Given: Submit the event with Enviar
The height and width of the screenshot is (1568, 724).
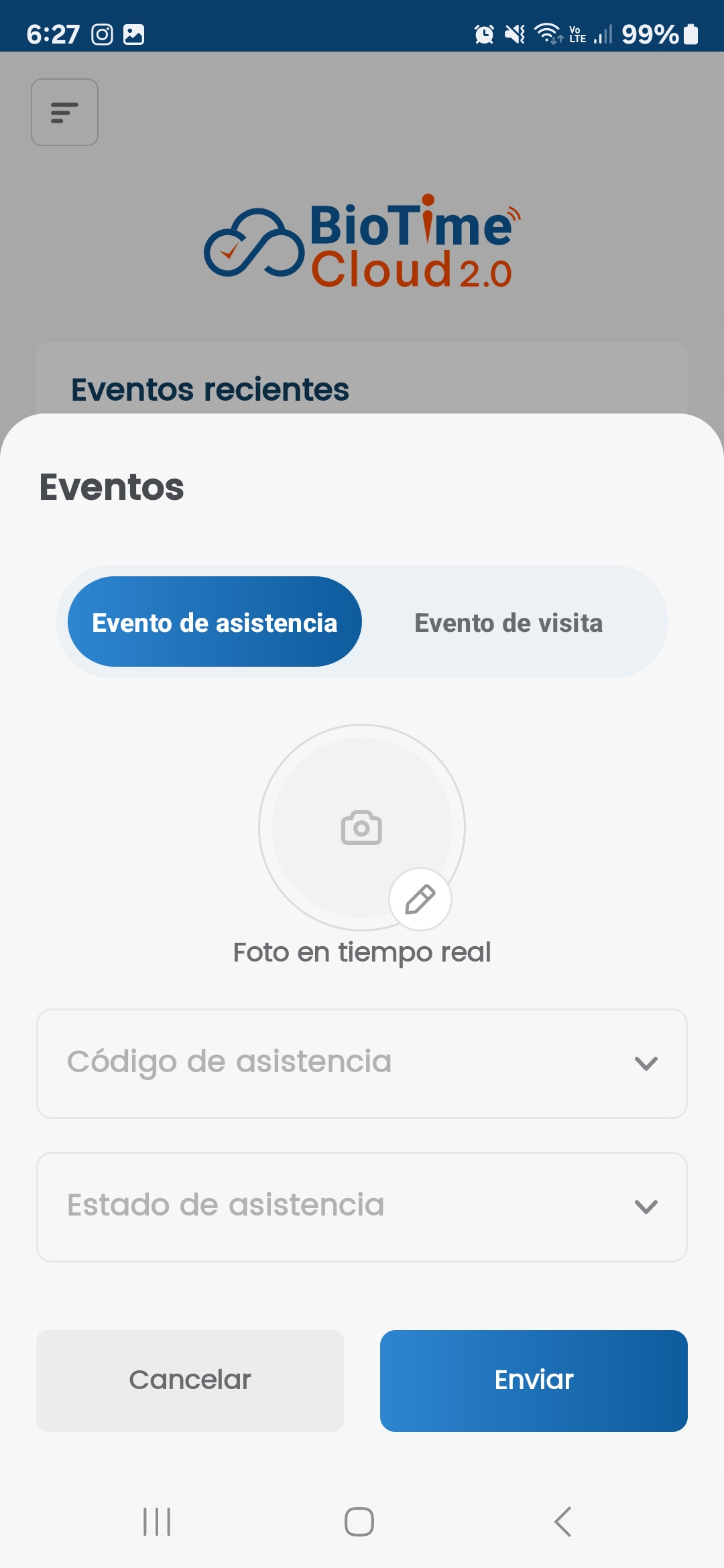Looking at the screenshot, I should pos(534,1380).
